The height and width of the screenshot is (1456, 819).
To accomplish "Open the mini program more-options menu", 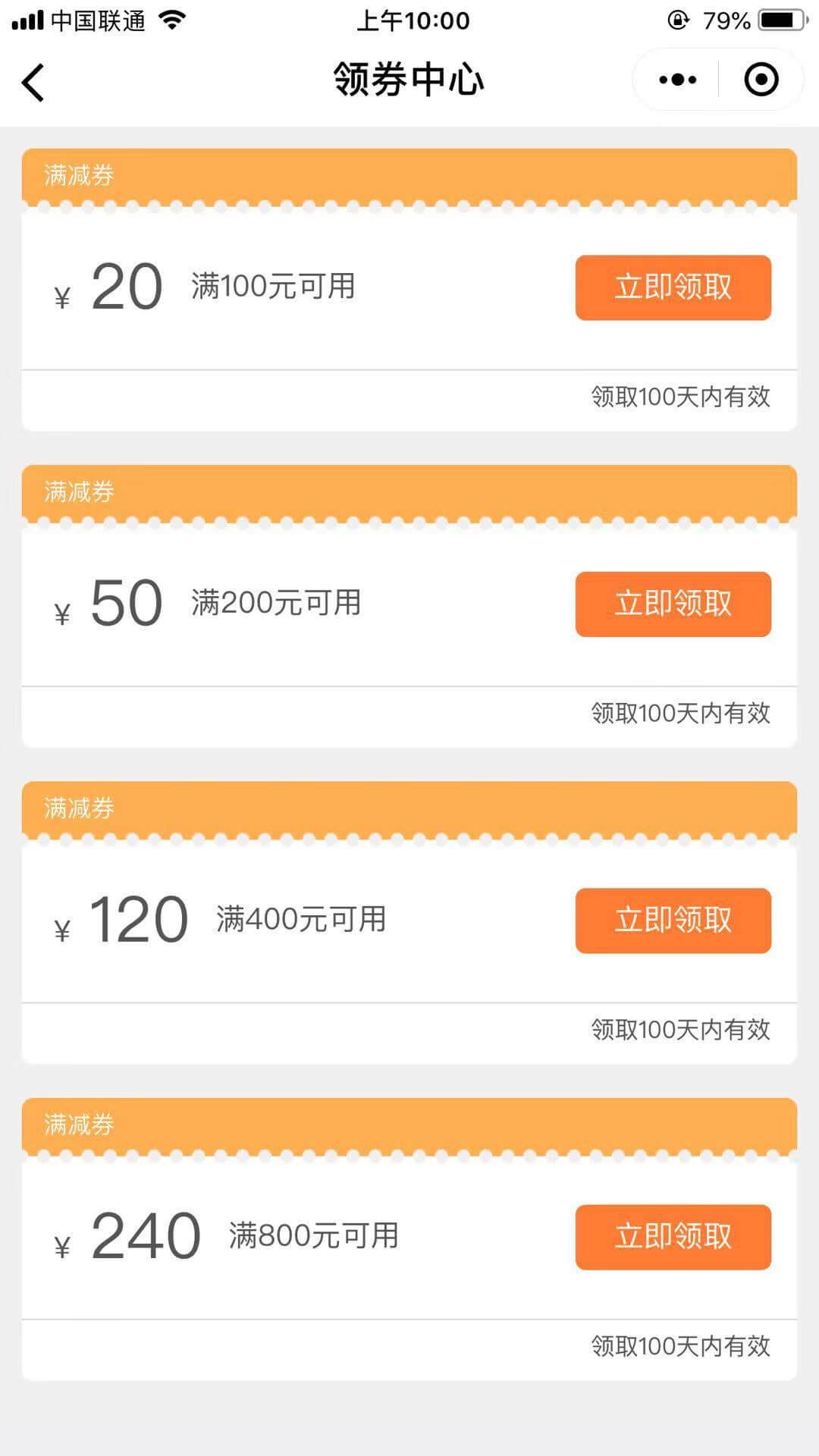I will pos(677,80).
